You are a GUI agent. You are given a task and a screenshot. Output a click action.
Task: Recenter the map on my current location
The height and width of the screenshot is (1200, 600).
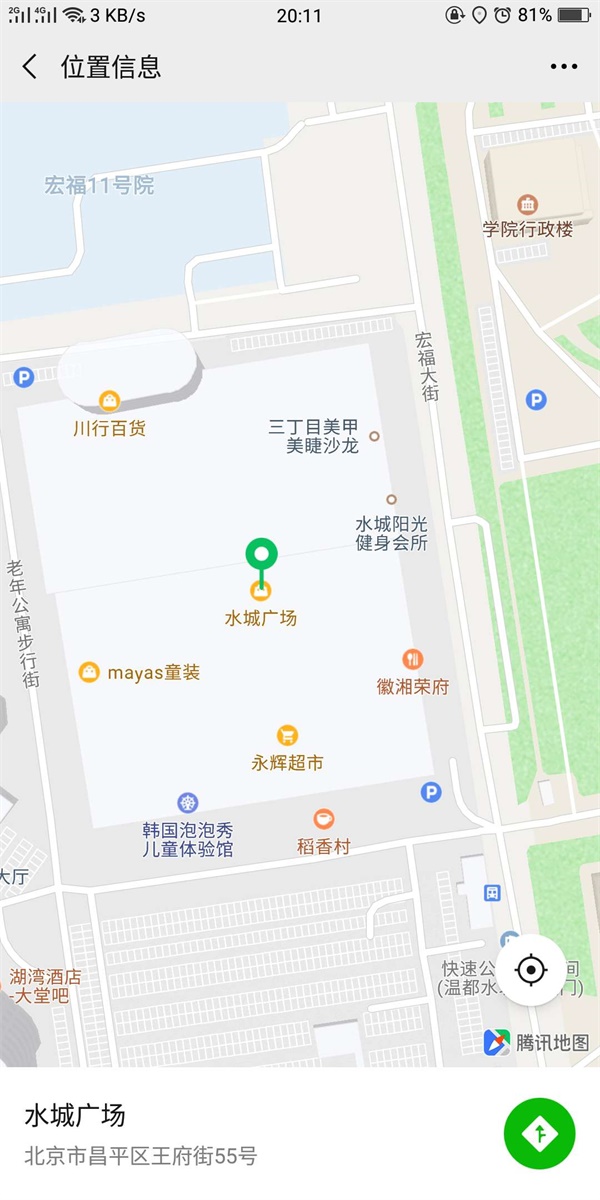click(x=531, y=970)
